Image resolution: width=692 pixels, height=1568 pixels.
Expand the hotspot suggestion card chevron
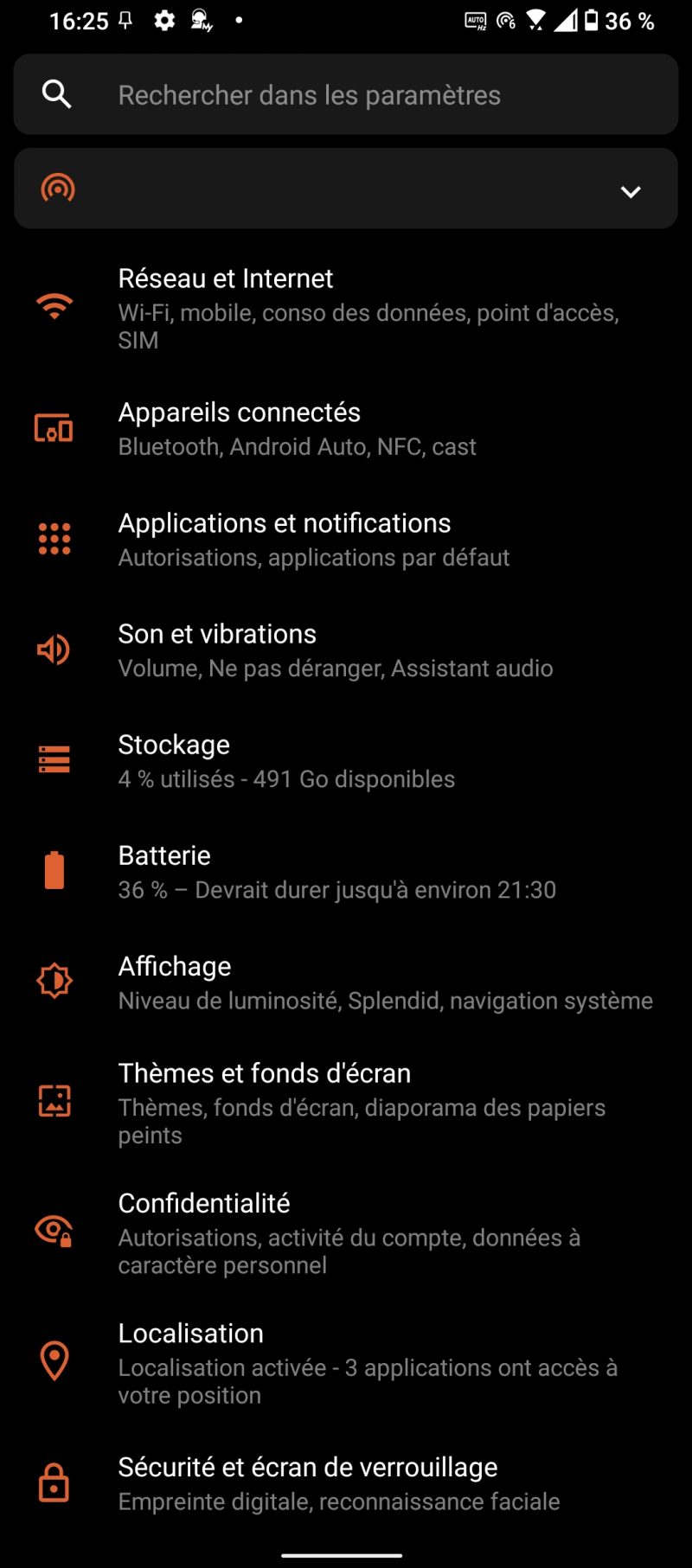click(x=631, y=191)
